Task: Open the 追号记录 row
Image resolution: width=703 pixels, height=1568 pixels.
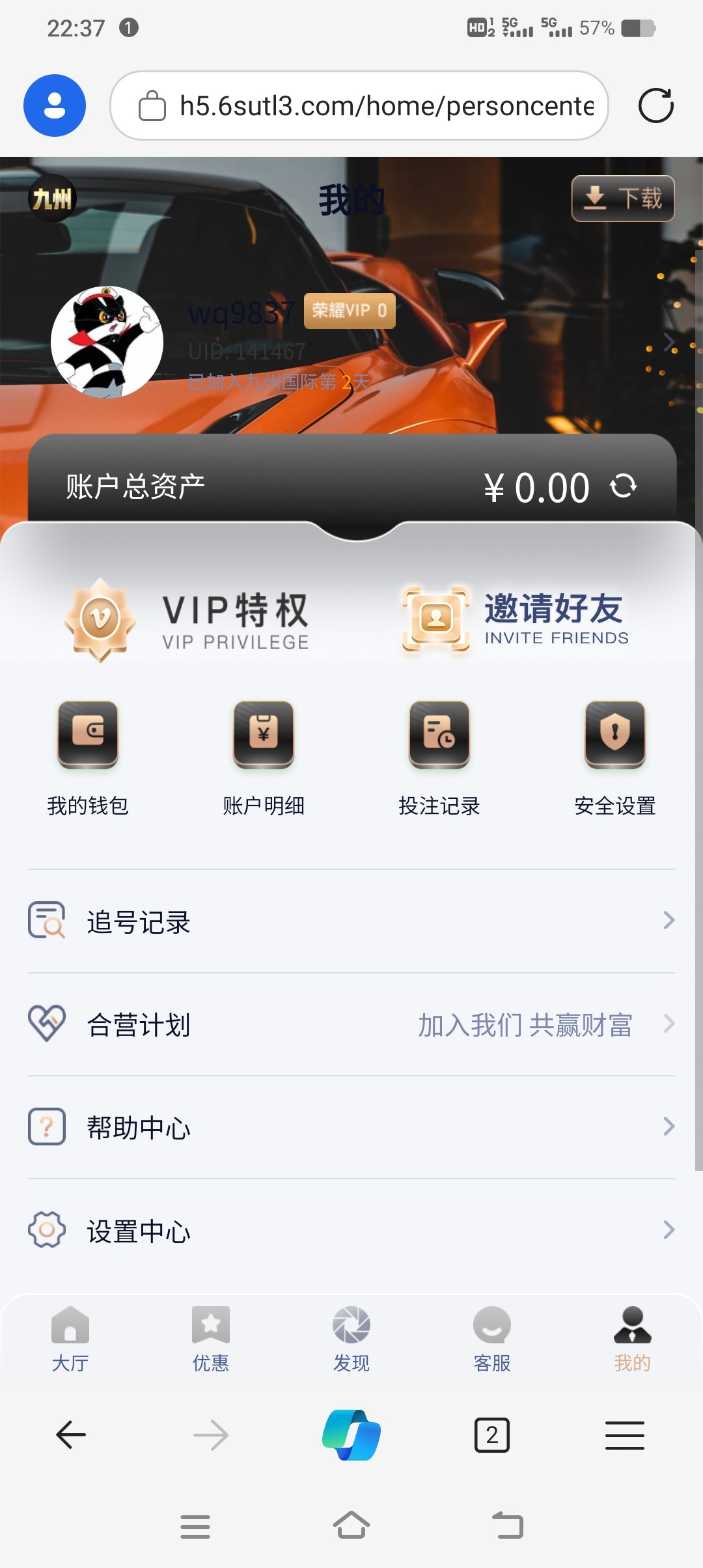Action: pyautogui.click(x=351, y=921)
